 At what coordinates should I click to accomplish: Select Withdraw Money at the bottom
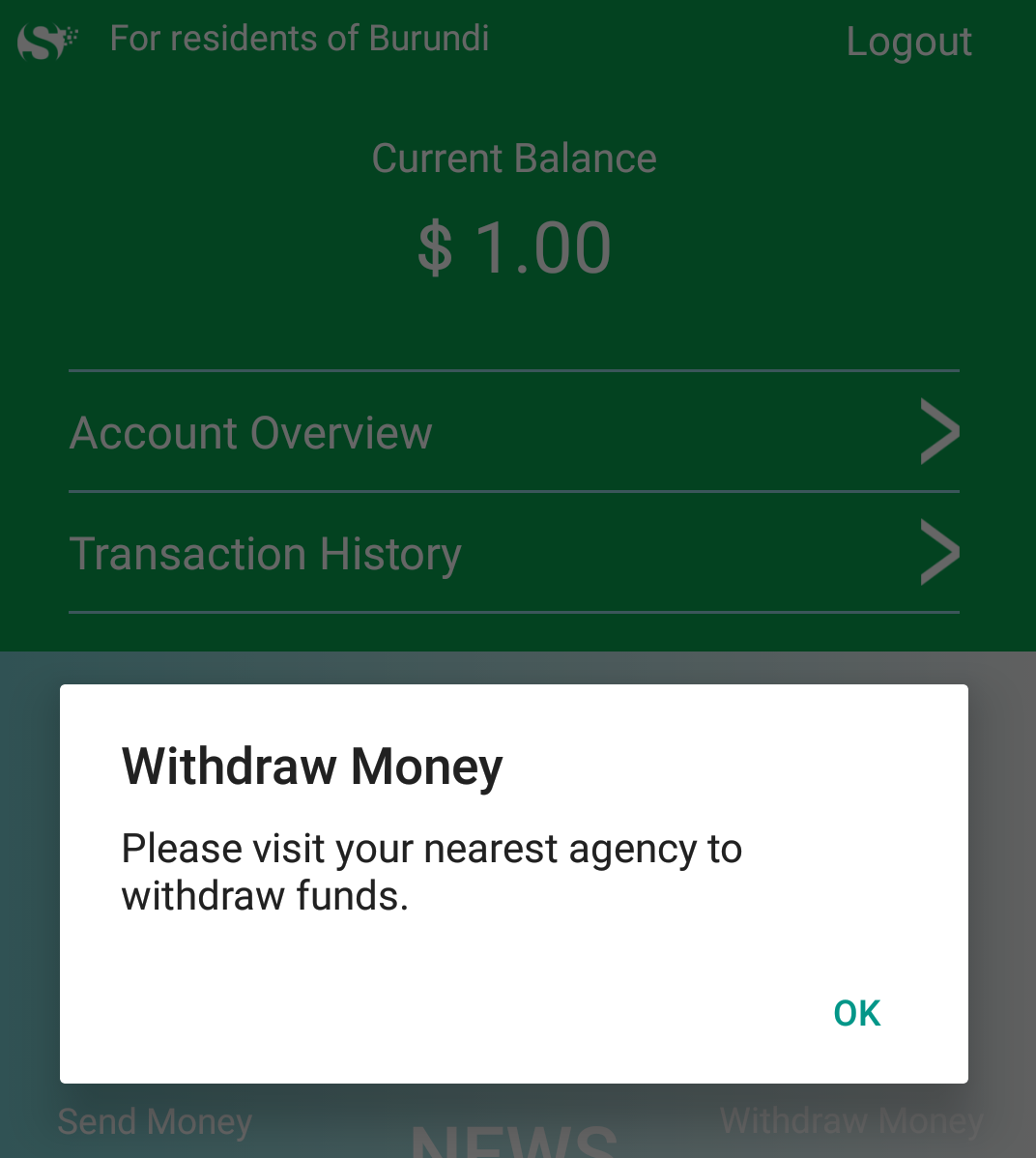[x=850, y=1121]
